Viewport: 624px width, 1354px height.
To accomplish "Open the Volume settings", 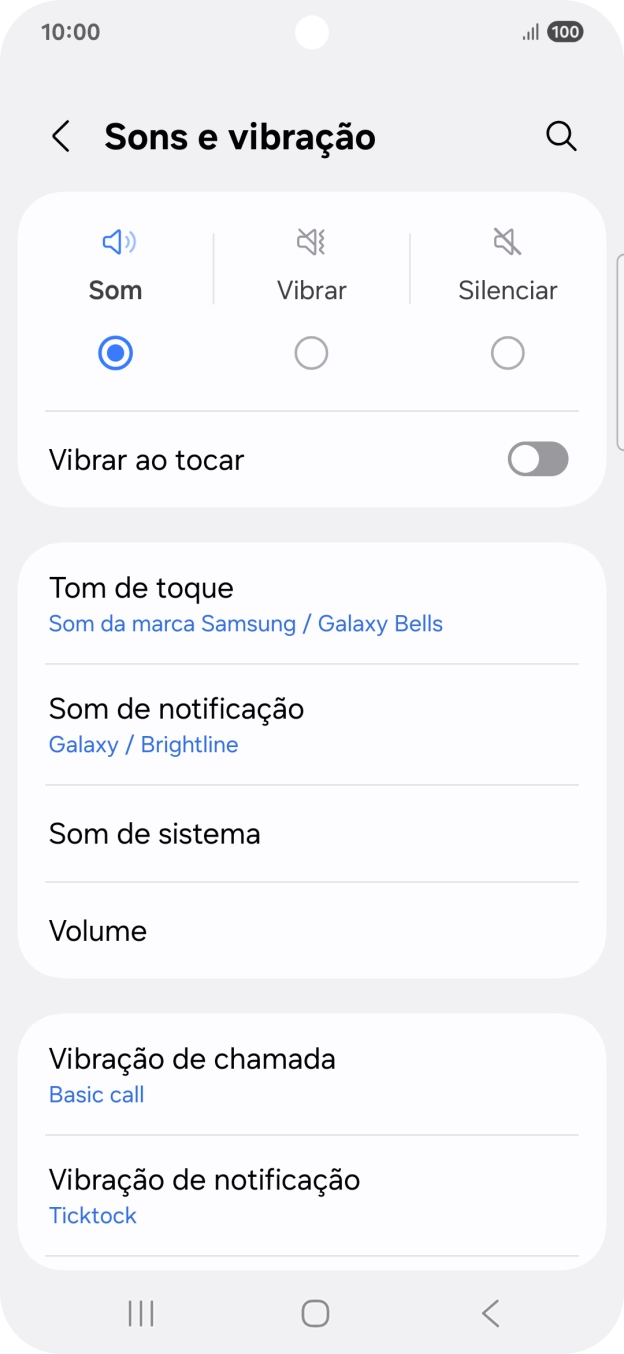I will coord(311,931).
